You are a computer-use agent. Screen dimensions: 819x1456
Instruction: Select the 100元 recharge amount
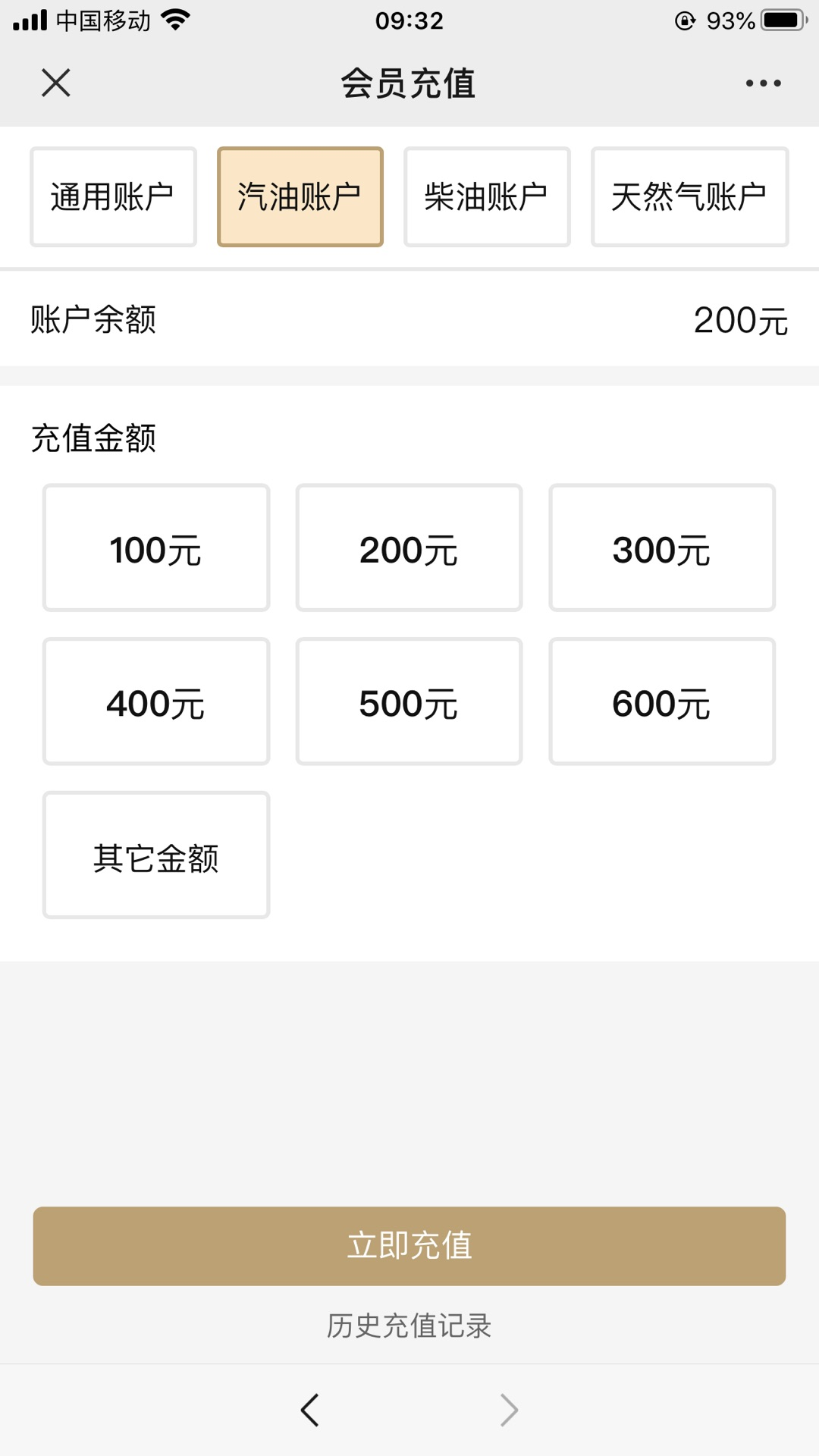pyautogui.click(x=156, y=548)
